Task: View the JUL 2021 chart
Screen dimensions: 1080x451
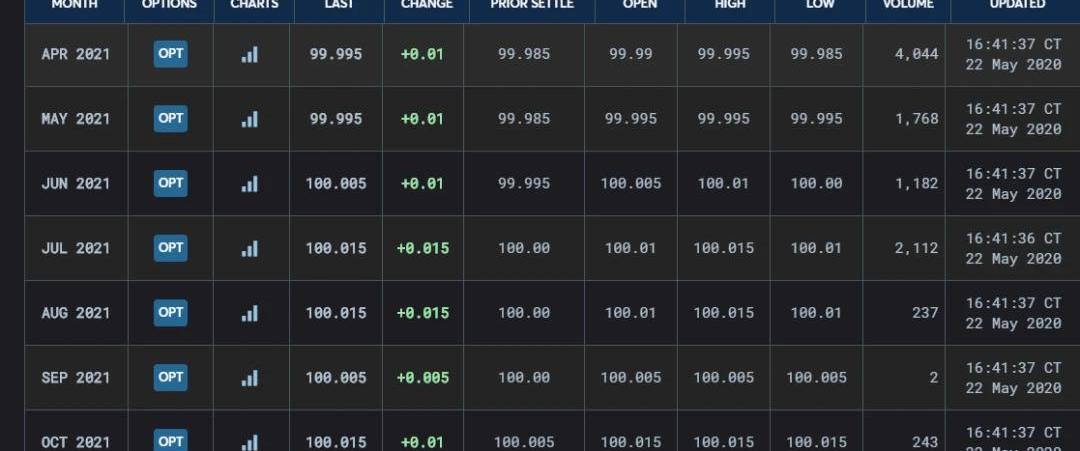Action: click(250, 249)
